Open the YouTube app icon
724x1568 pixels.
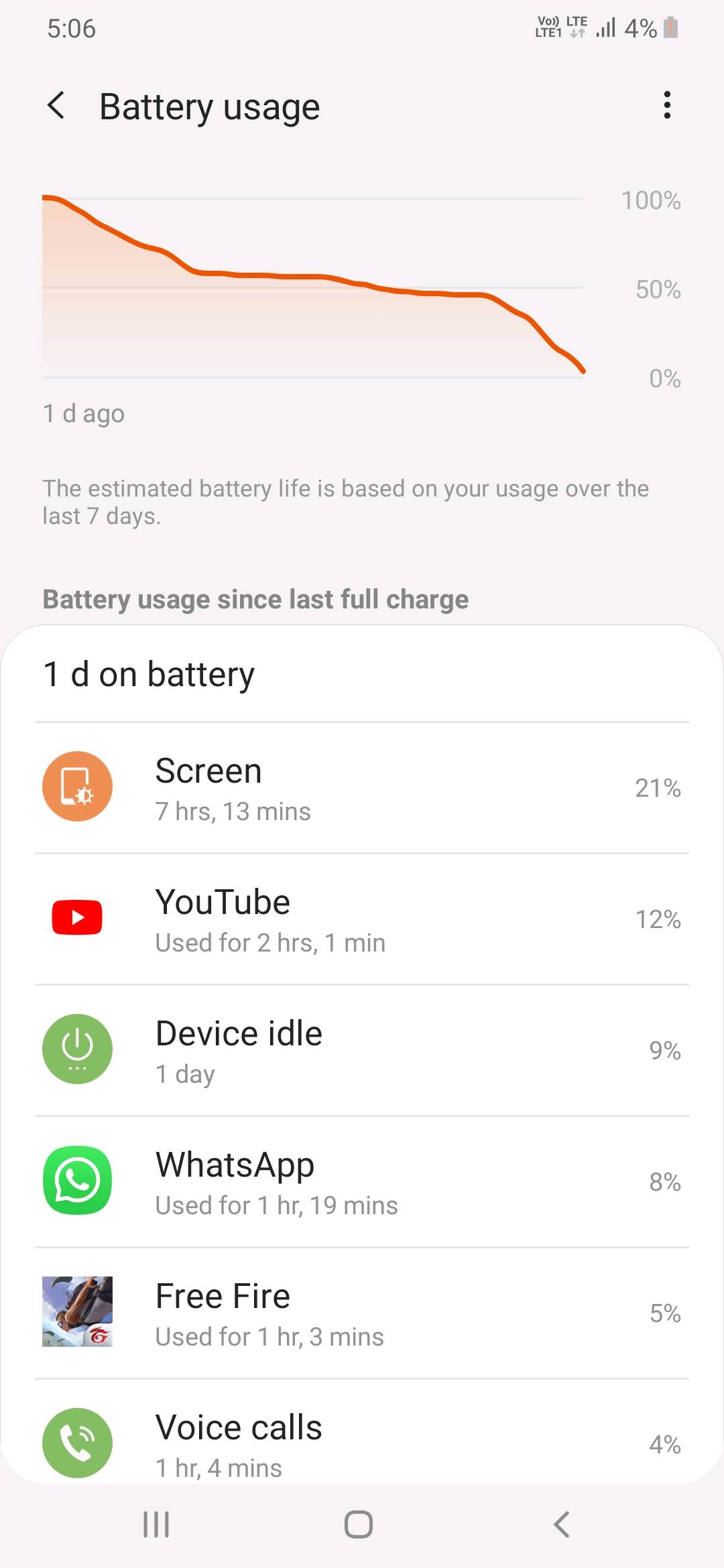coord(76,918)
